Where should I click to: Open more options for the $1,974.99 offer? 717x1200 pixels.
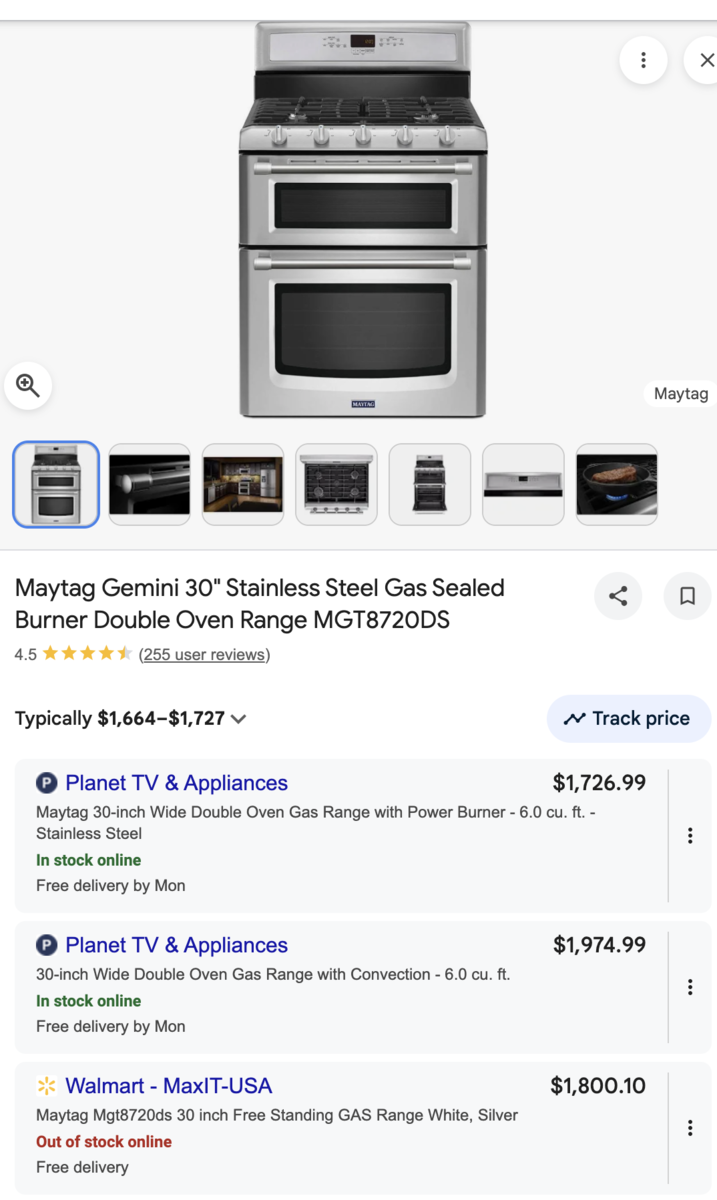[690, 987]
